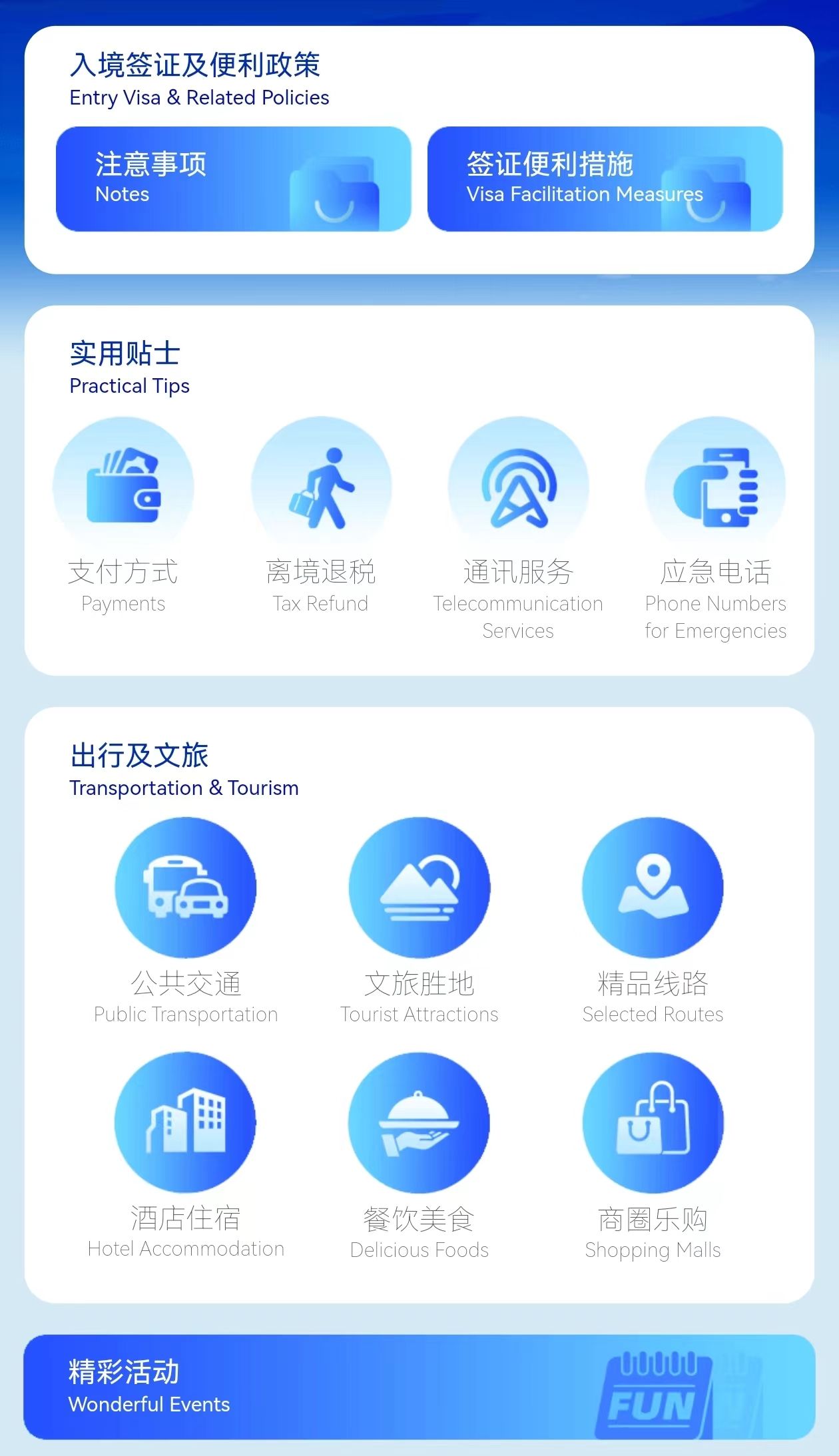The image size is (839, 1456).
Task: View Telecommunication Services
Action: (518, 529)
